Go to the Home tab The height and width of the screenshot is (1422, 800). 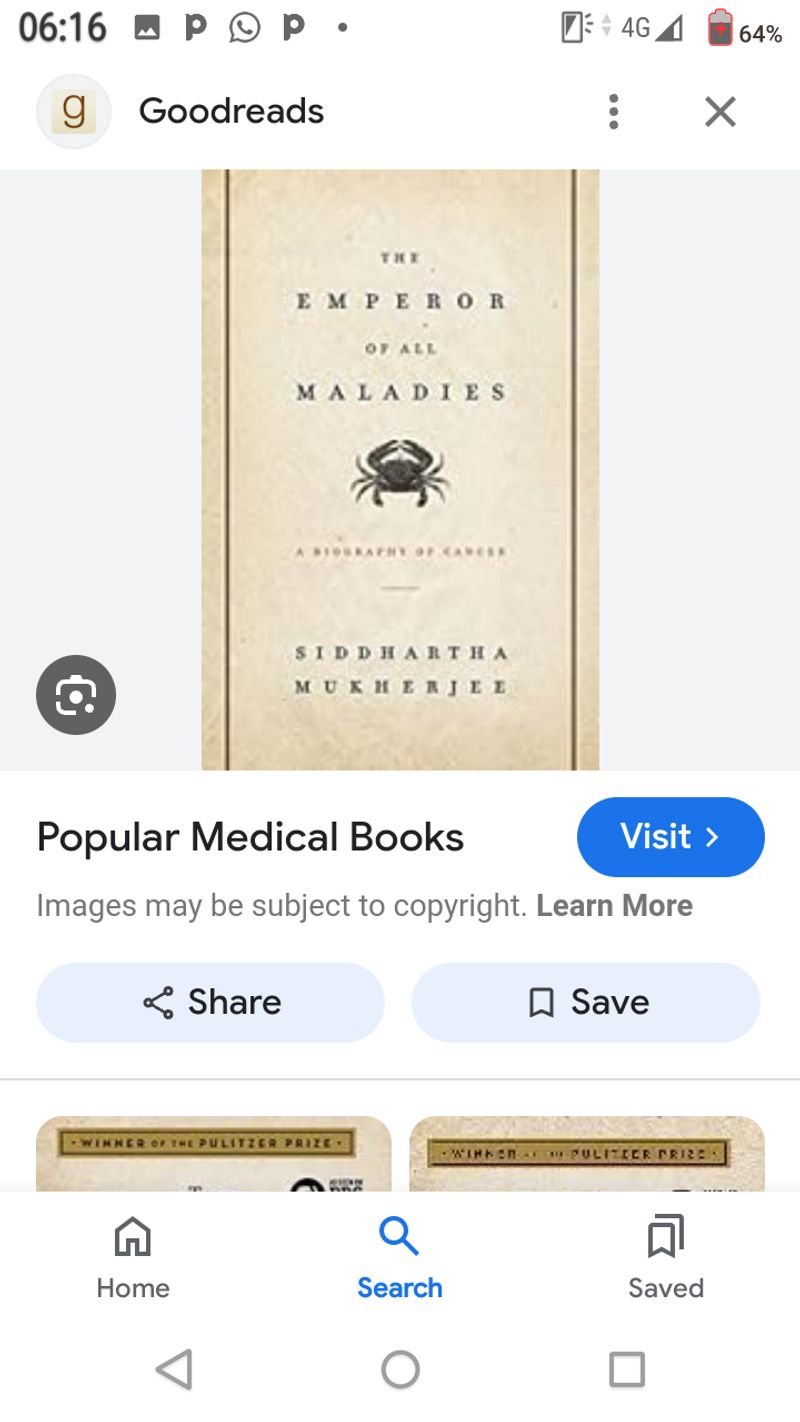point(133,1257)
